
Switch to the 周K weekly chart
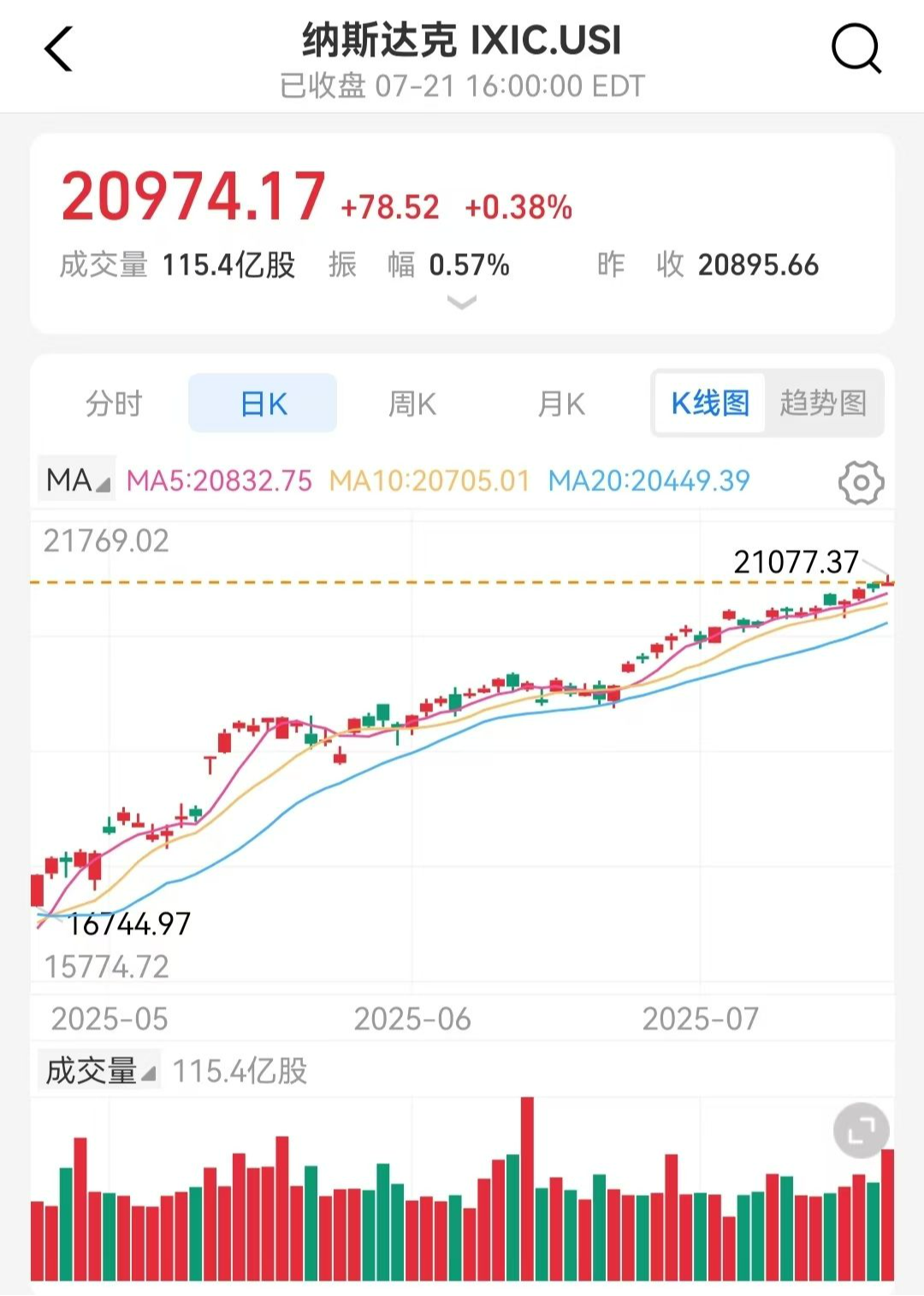(x=412, y=403)
